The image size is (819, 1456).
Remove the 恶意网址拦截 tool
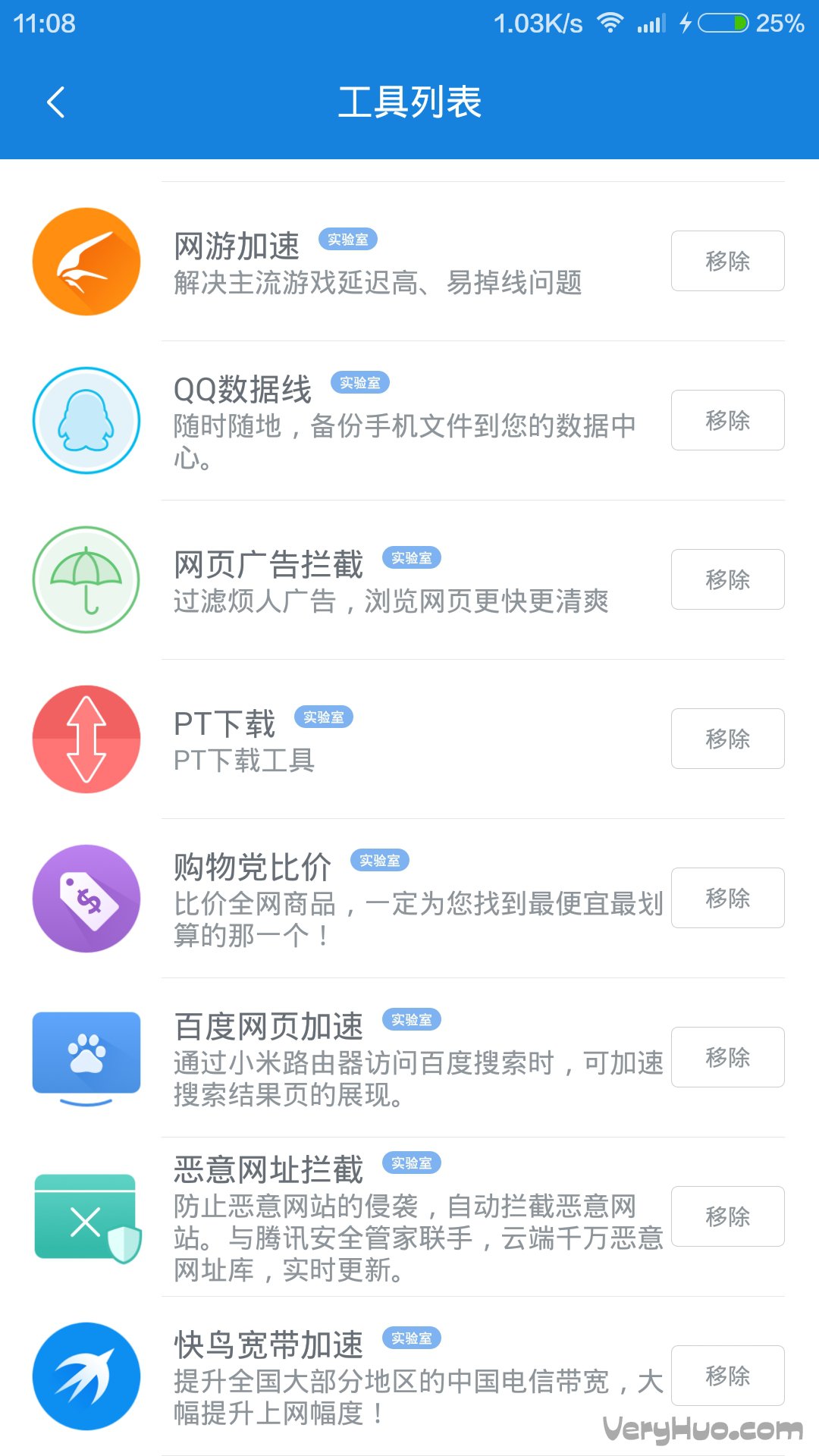(x=726, y=1216)
